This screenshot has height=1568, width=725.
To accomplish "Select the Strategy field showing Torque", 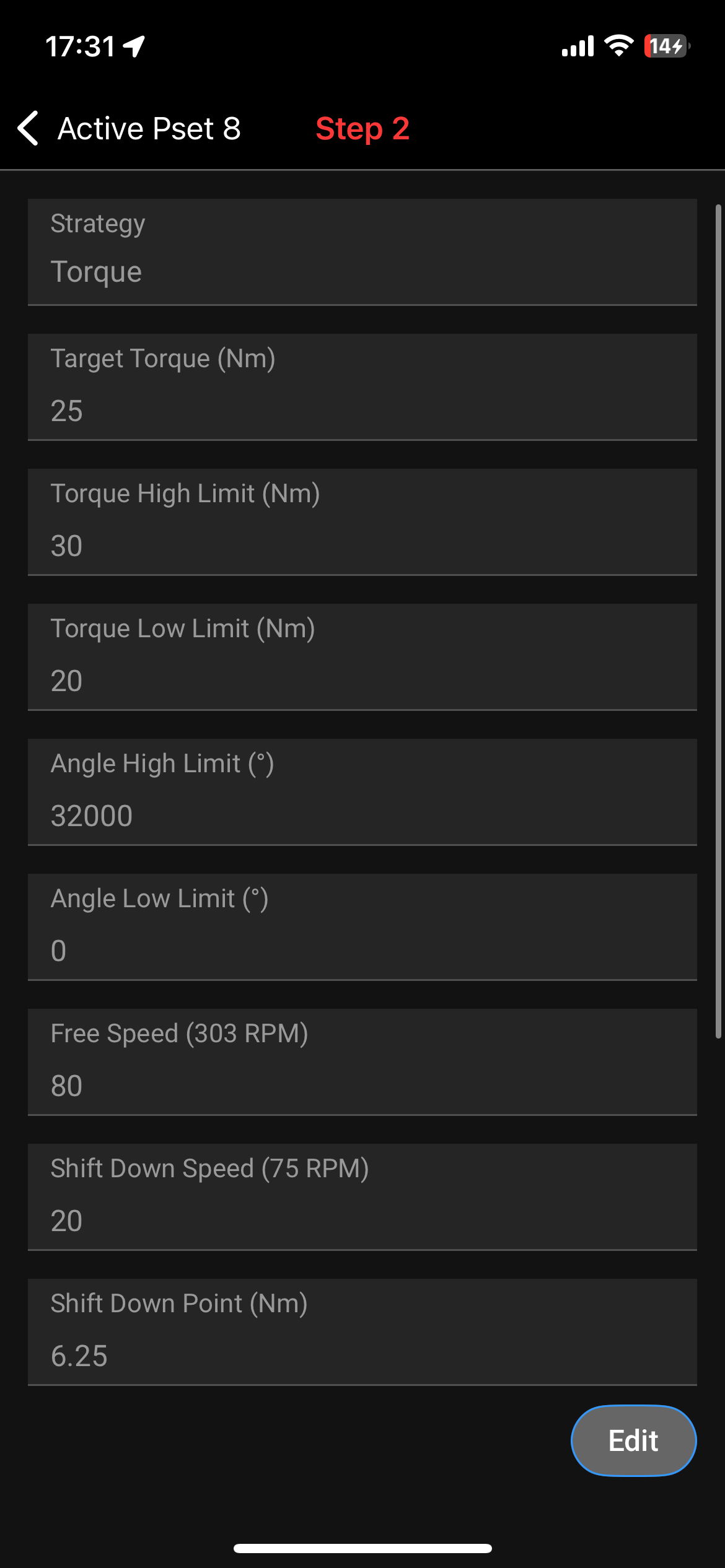I will [x=362, y=252].
